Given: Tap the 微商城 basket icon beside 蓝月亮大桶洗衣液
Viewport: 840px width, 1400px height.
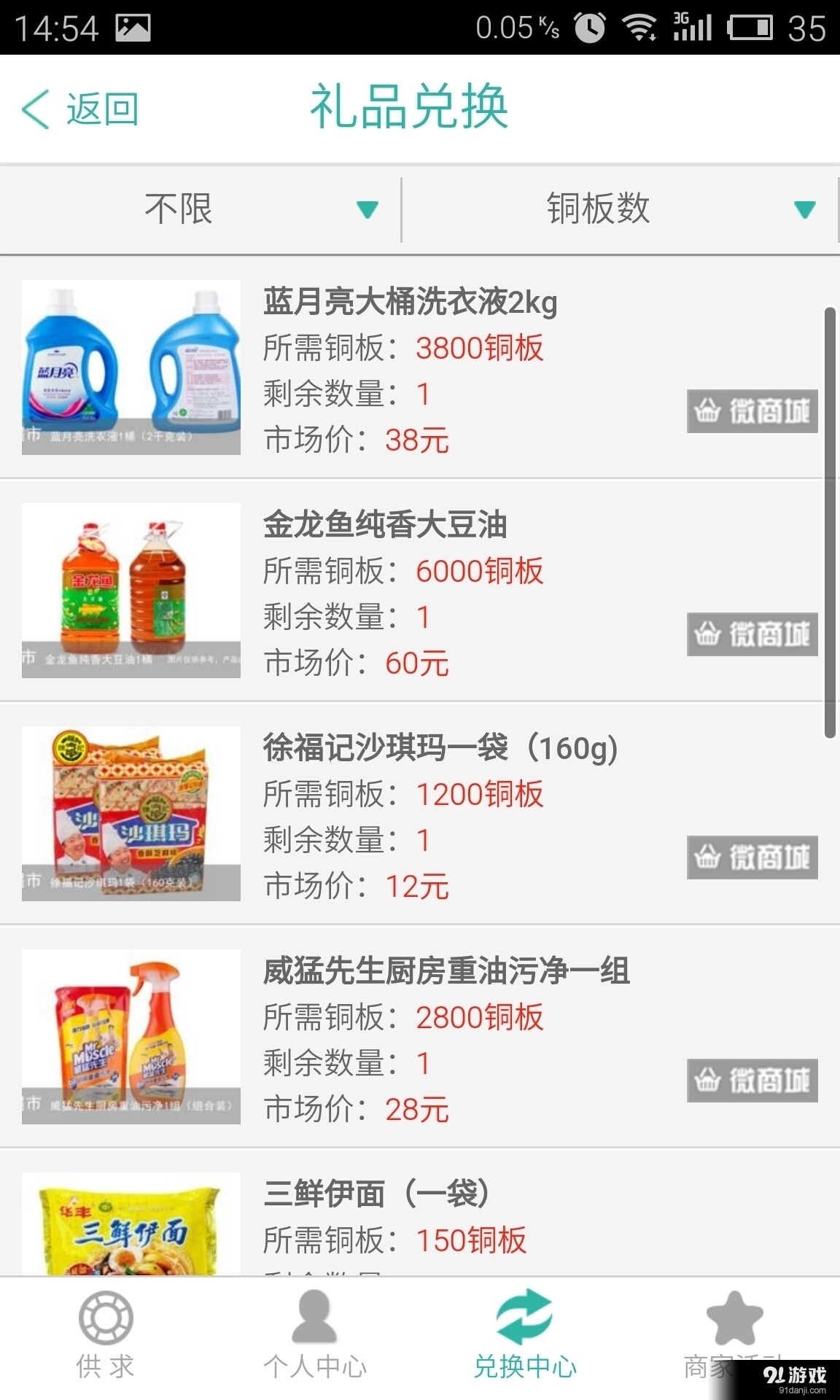Looking at the screenshot, I should click(x=752, y=411).
